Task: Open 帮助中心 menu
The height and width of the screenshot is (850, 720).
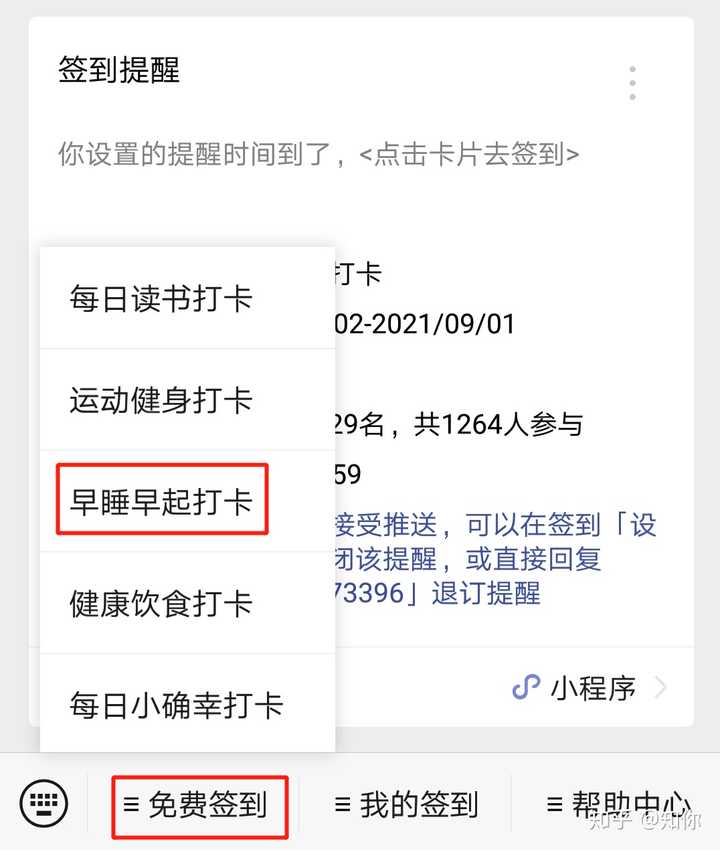Action: (x=618, y=804)
